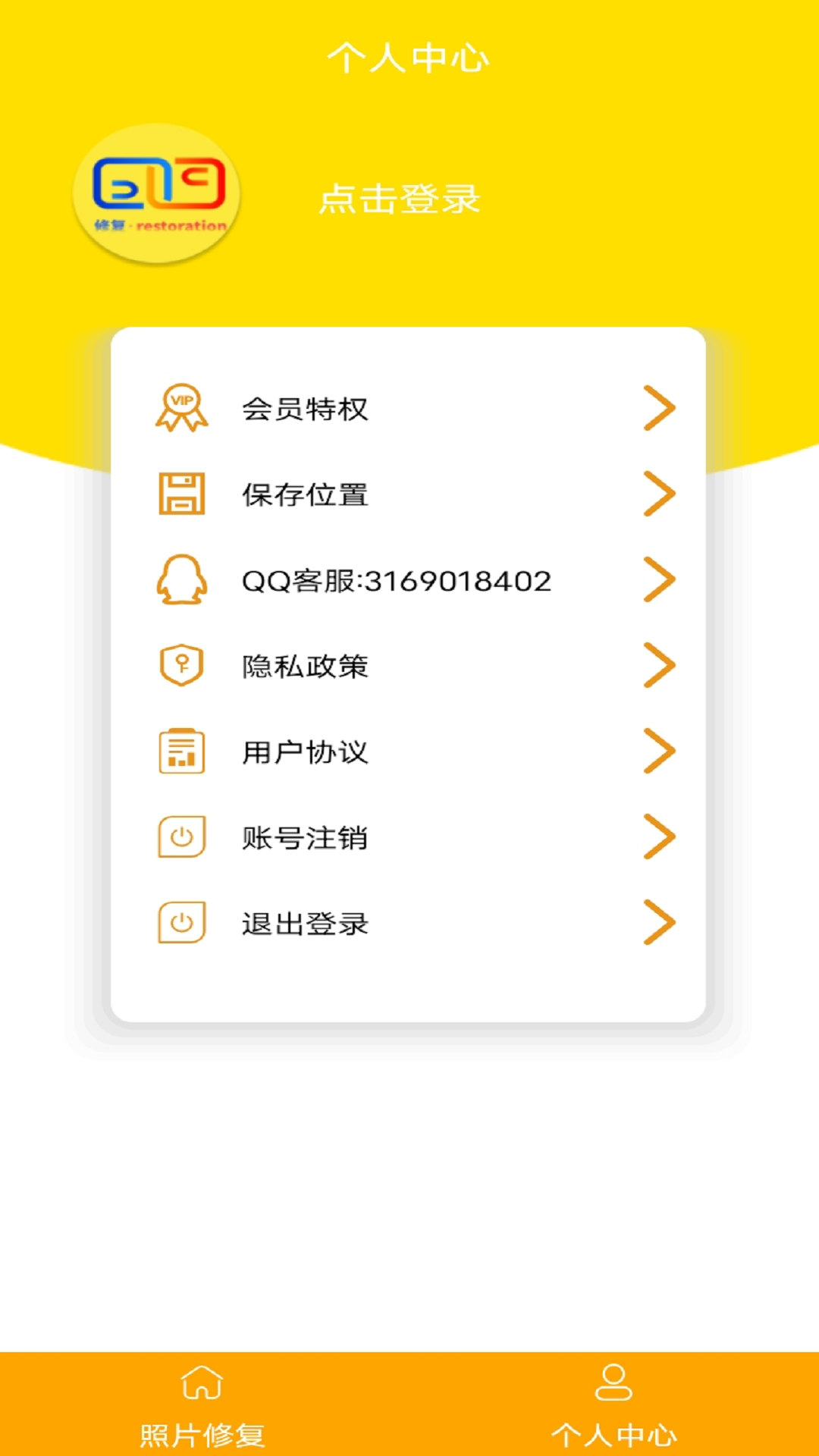Viewport: 819px width, 1456px height.
Task: Open 隐私政策 privacy policy
Action: pos(409,667)
